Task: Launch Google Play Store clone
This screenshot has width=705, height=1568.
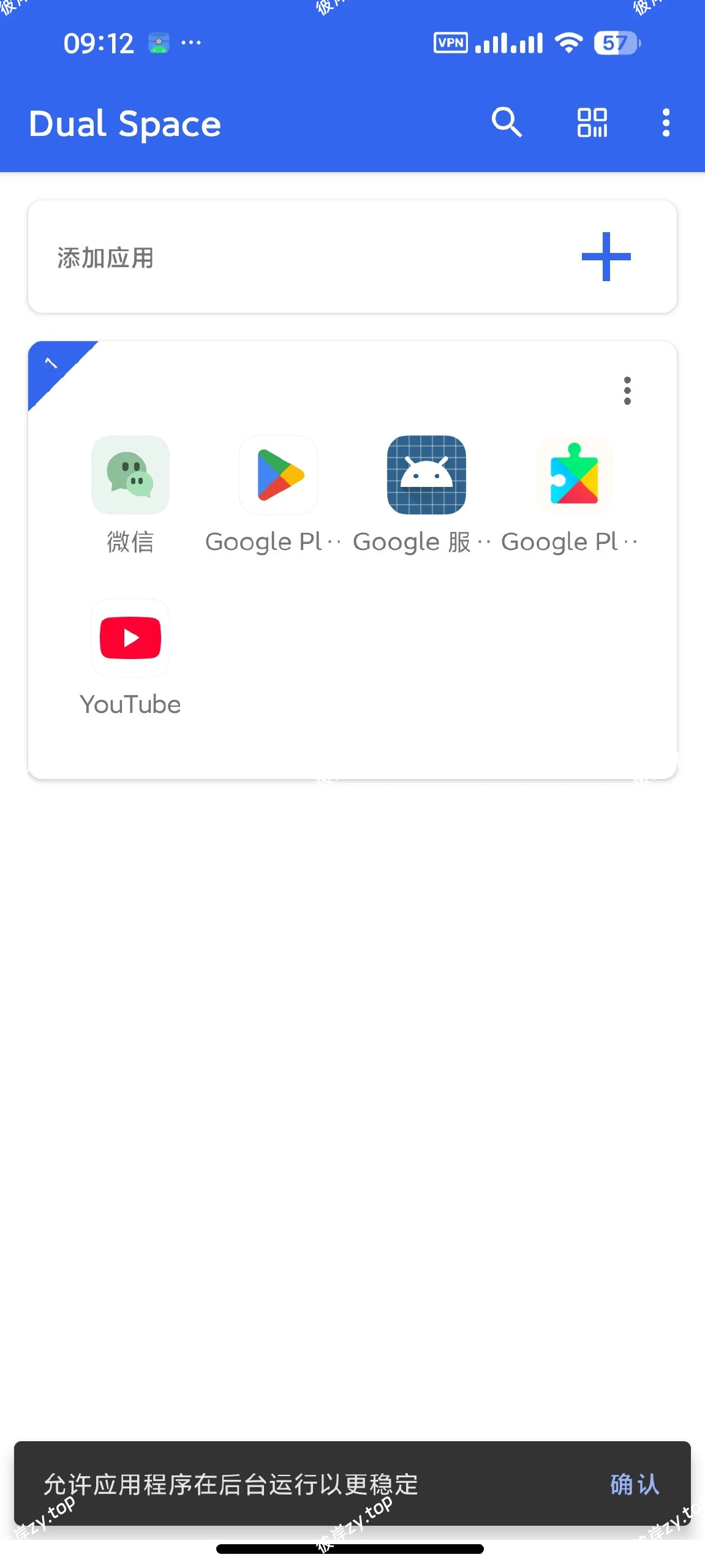Action: [x=279, y=475]
